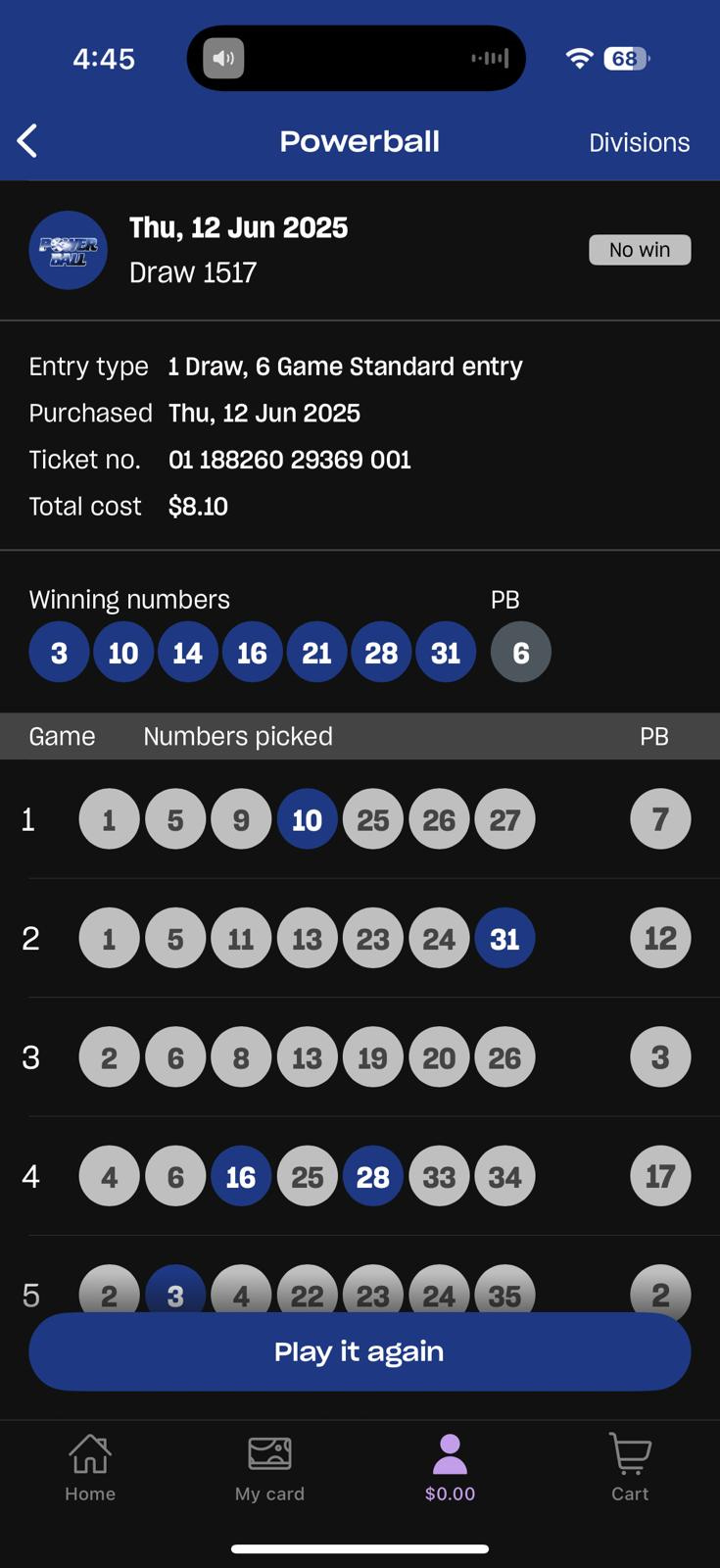Go back using the header arrow
720x1568 pixels.
click(27, 141)
